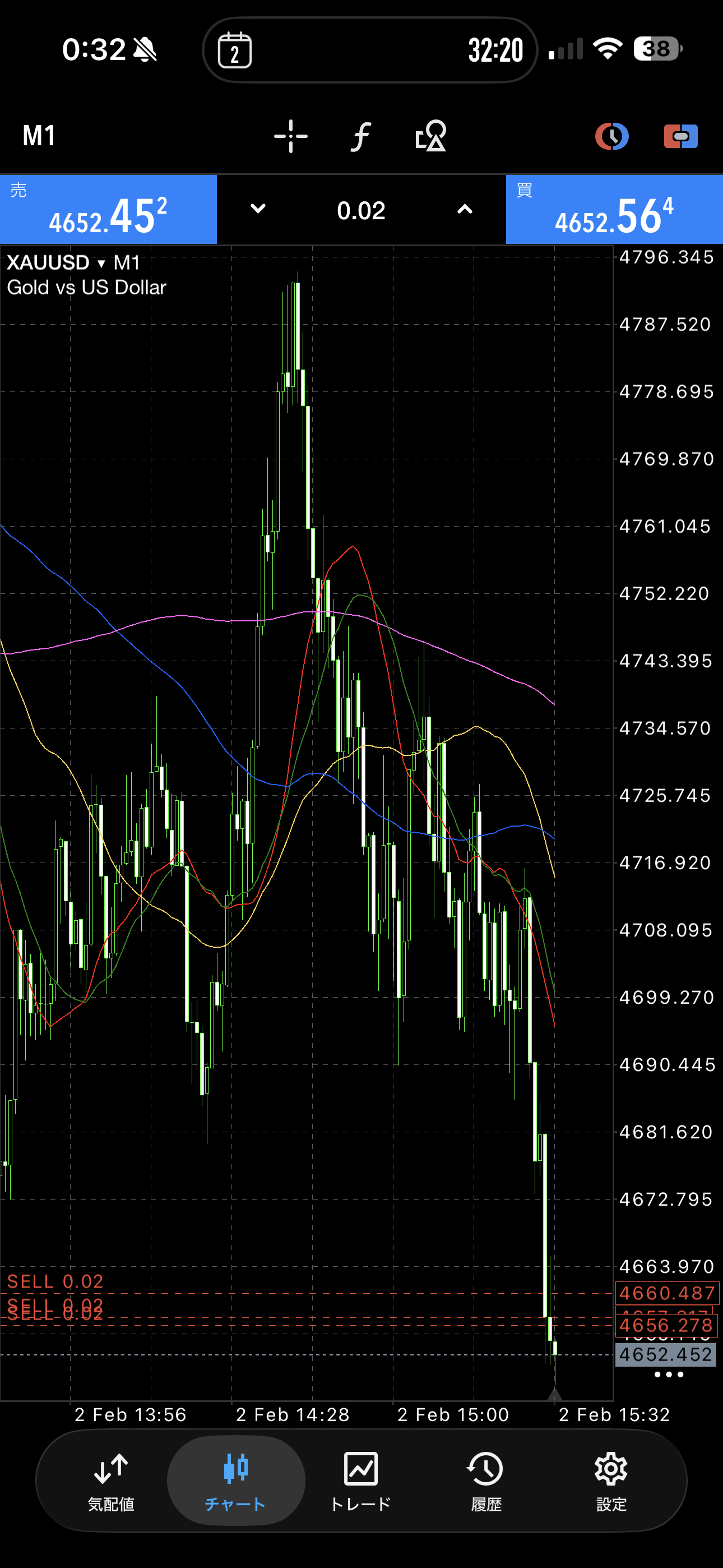Open the XAUUSD symbol dropdown

(x=100, y=263)
